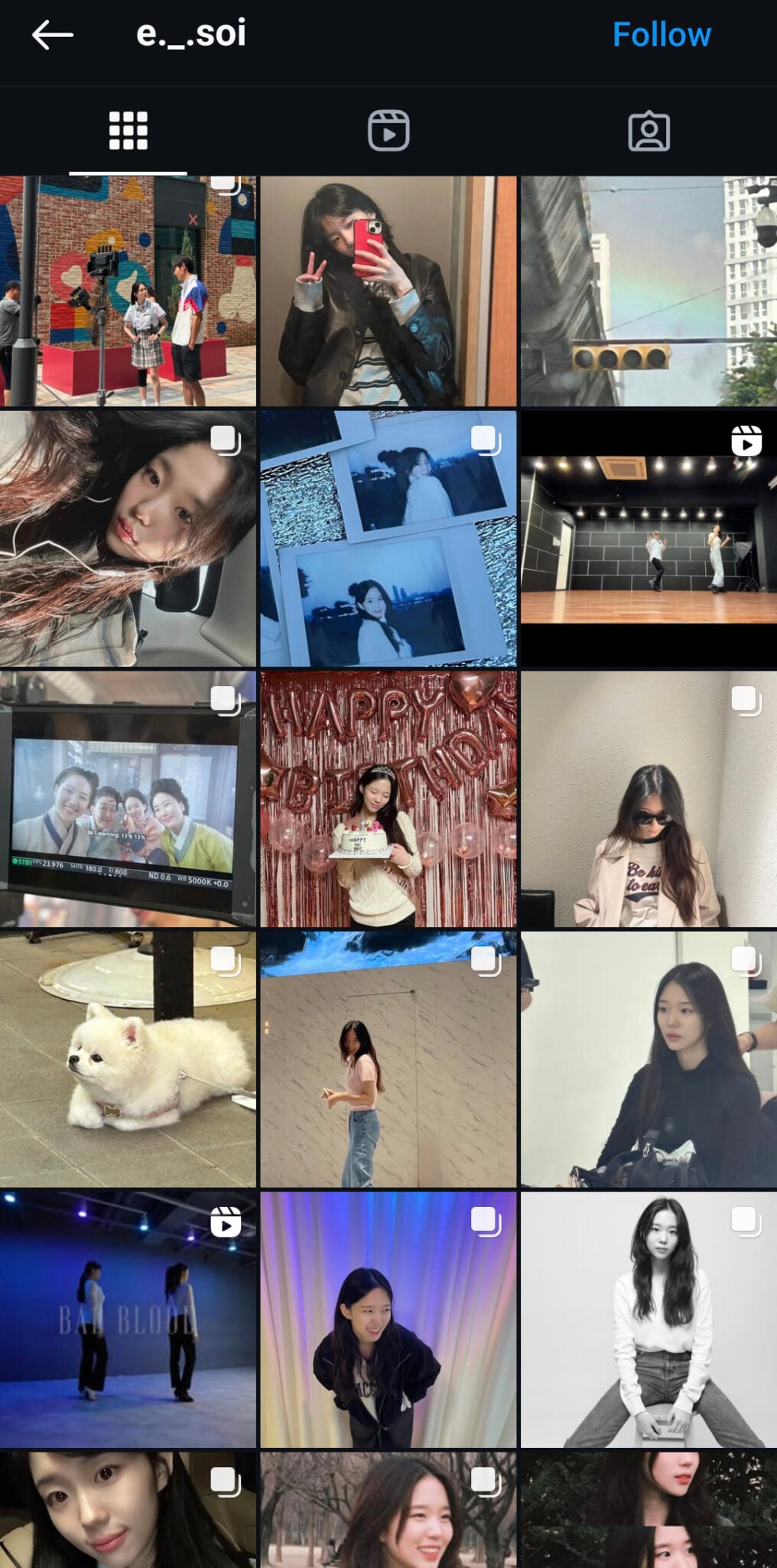This screenshot has width=777, height=1568.
Task: Switch to the Reels tab
Action: tap(388, 131)
